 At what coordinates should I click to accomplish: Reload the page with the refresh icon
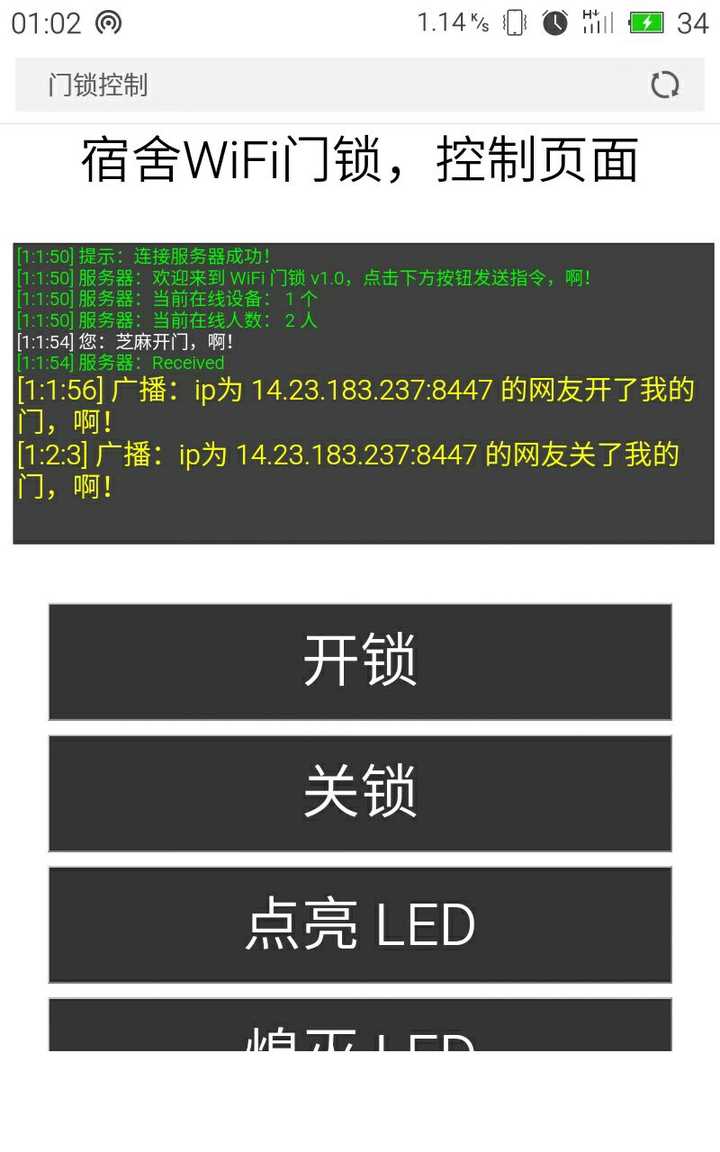coord(665,85)
